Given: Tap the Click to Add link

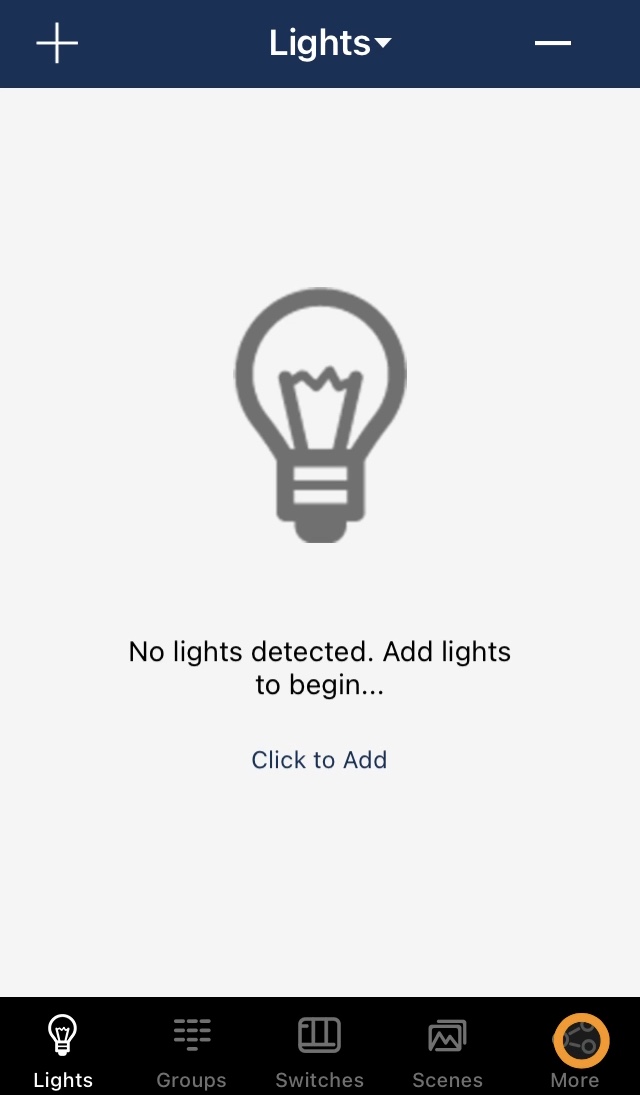Looking at the screenshot, I should click(319, 760).
